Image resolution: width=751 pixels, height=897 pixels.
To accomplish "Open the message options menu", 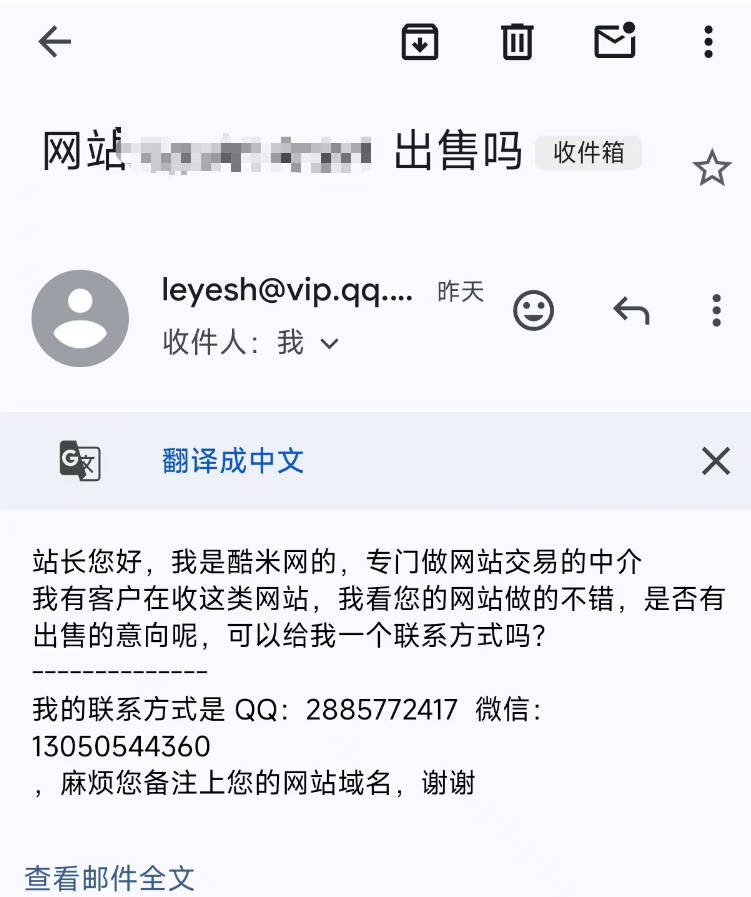I will point(716,311).
